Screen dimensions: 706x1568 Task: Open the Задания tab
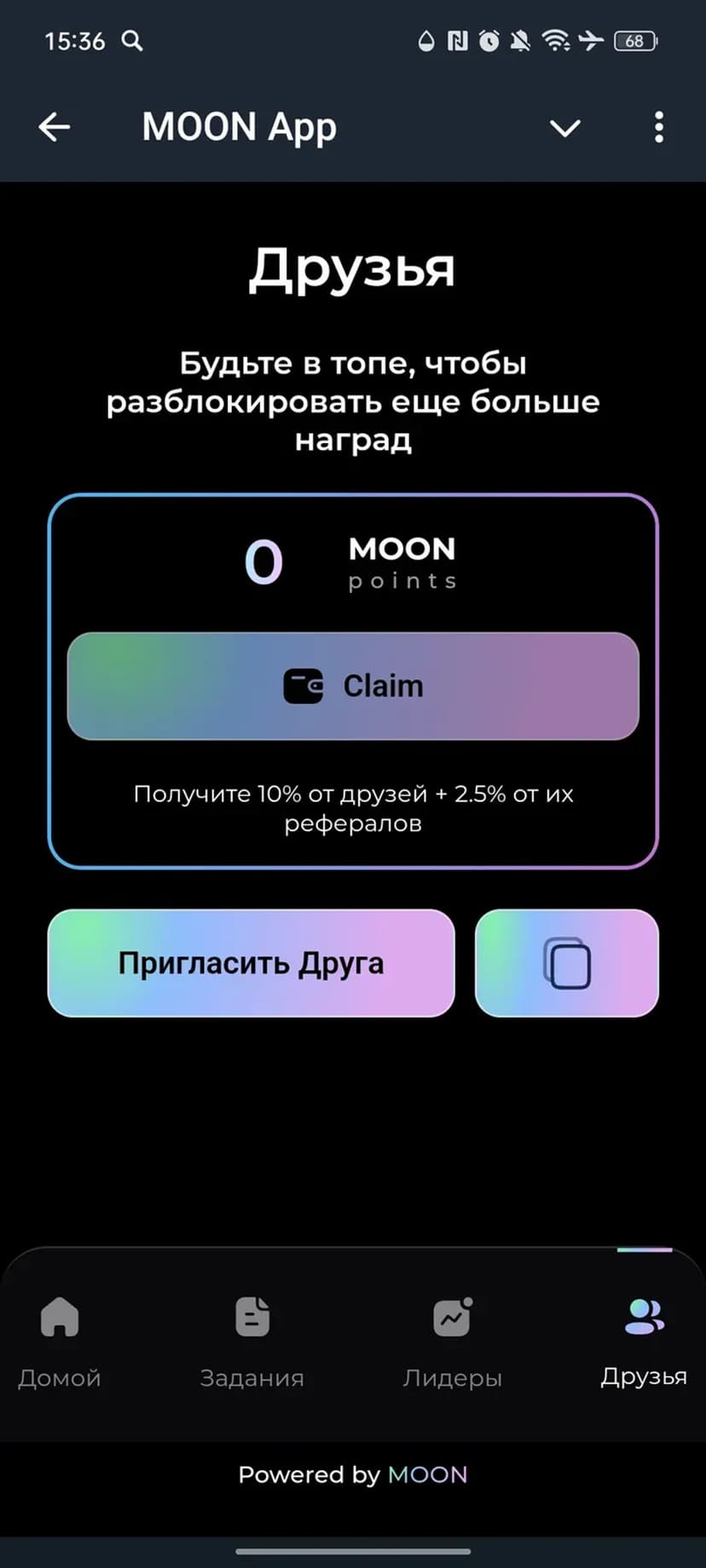click(252, 1340)
